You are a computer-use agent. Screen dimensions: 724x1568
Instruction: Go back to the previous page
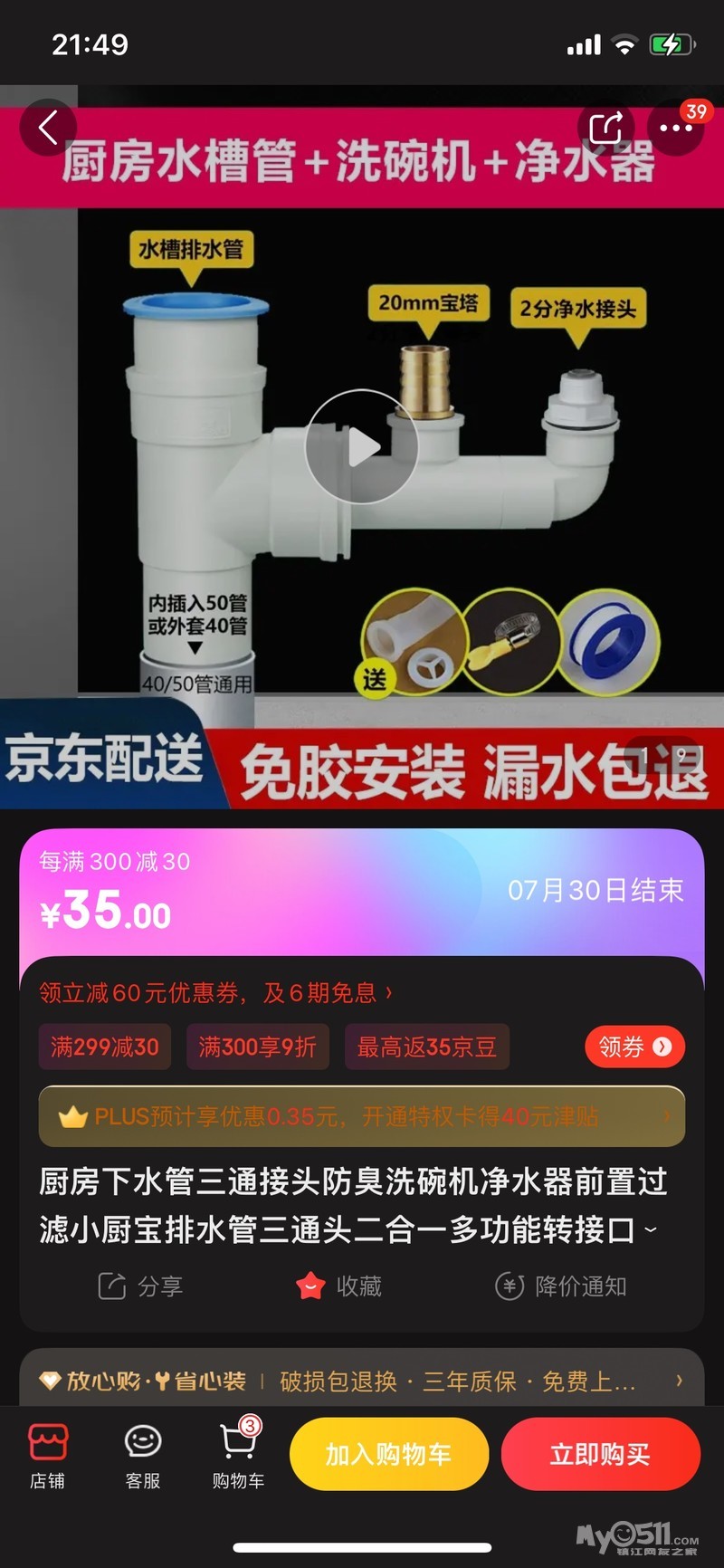point(48,128)
